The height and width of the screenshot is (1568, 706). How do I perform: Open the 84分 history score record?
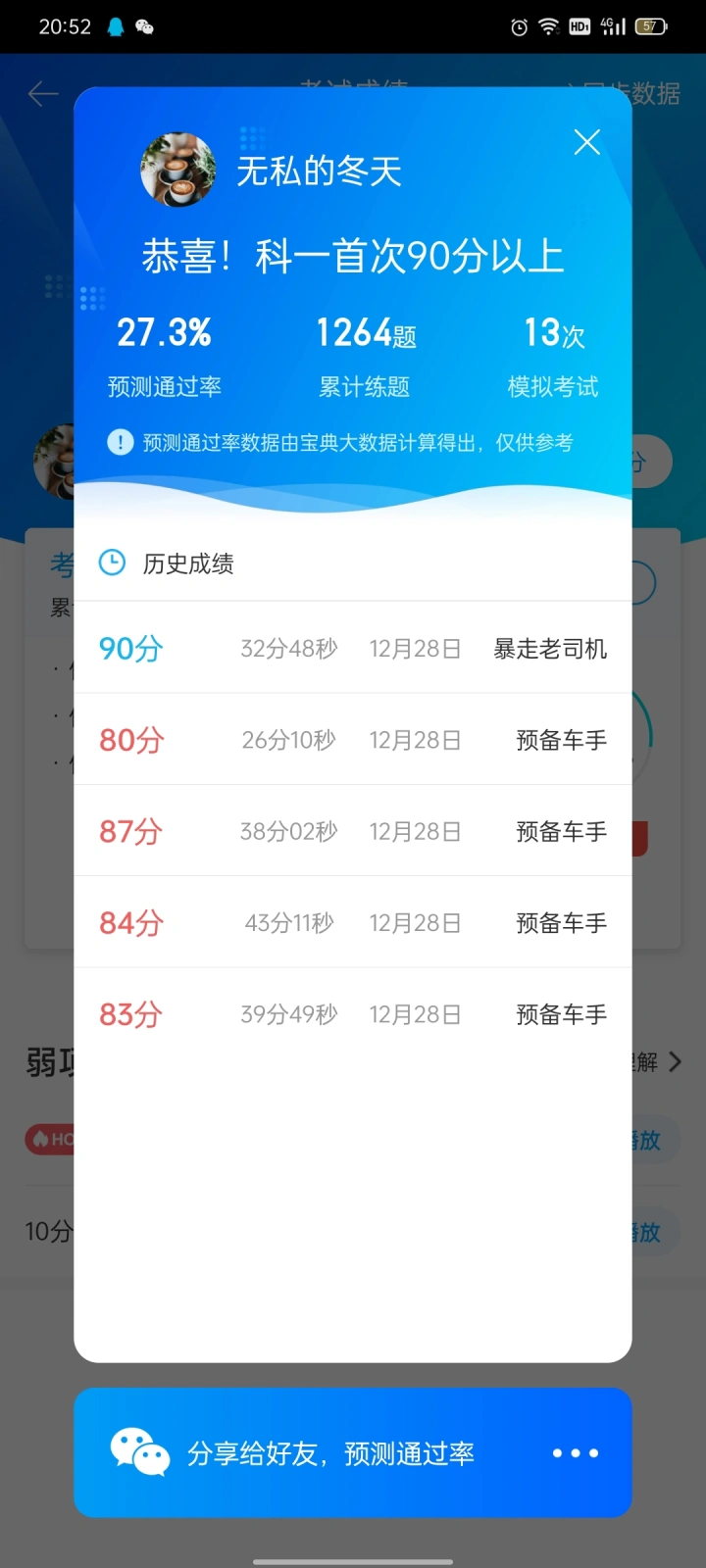(x=353, y=922)
